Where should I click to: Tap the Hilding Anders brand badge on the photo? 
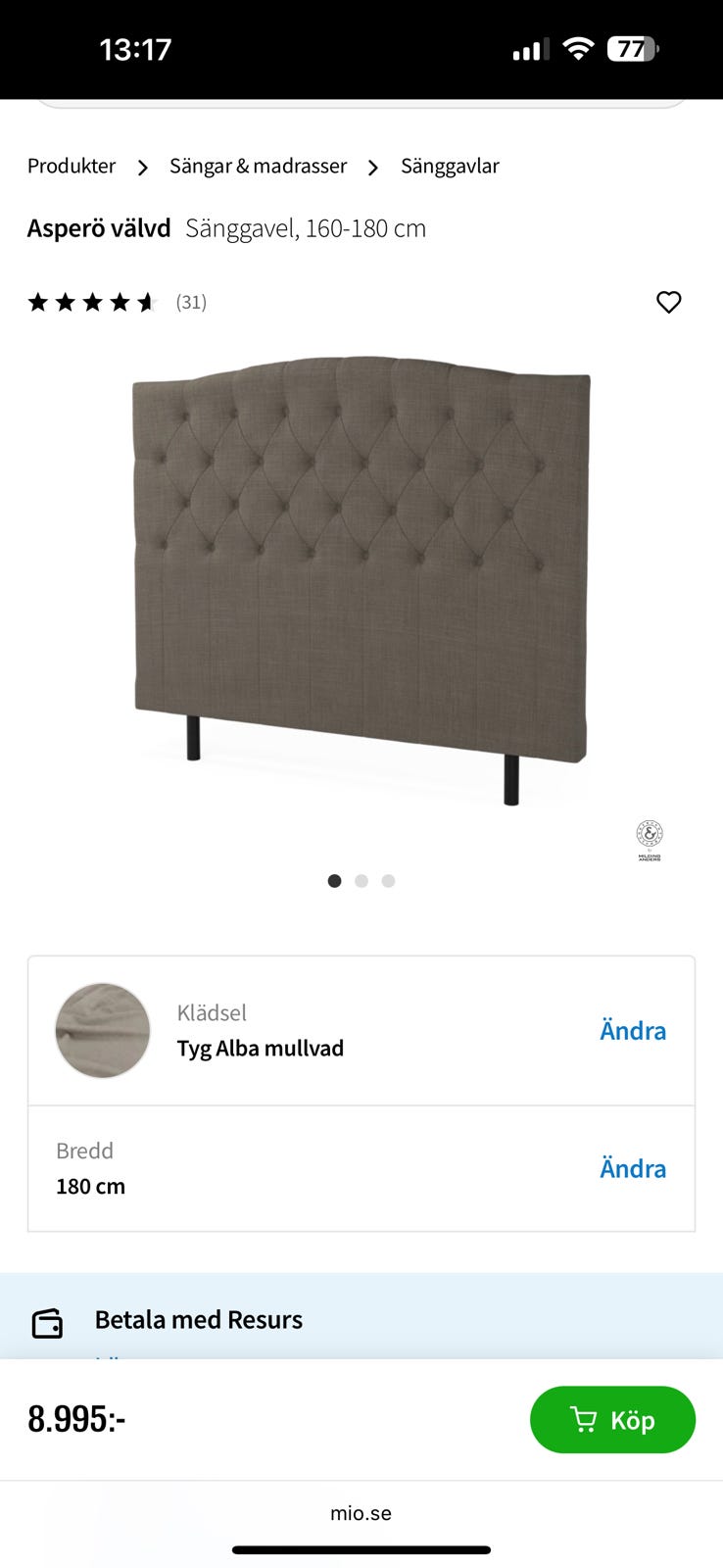[649, 838]
